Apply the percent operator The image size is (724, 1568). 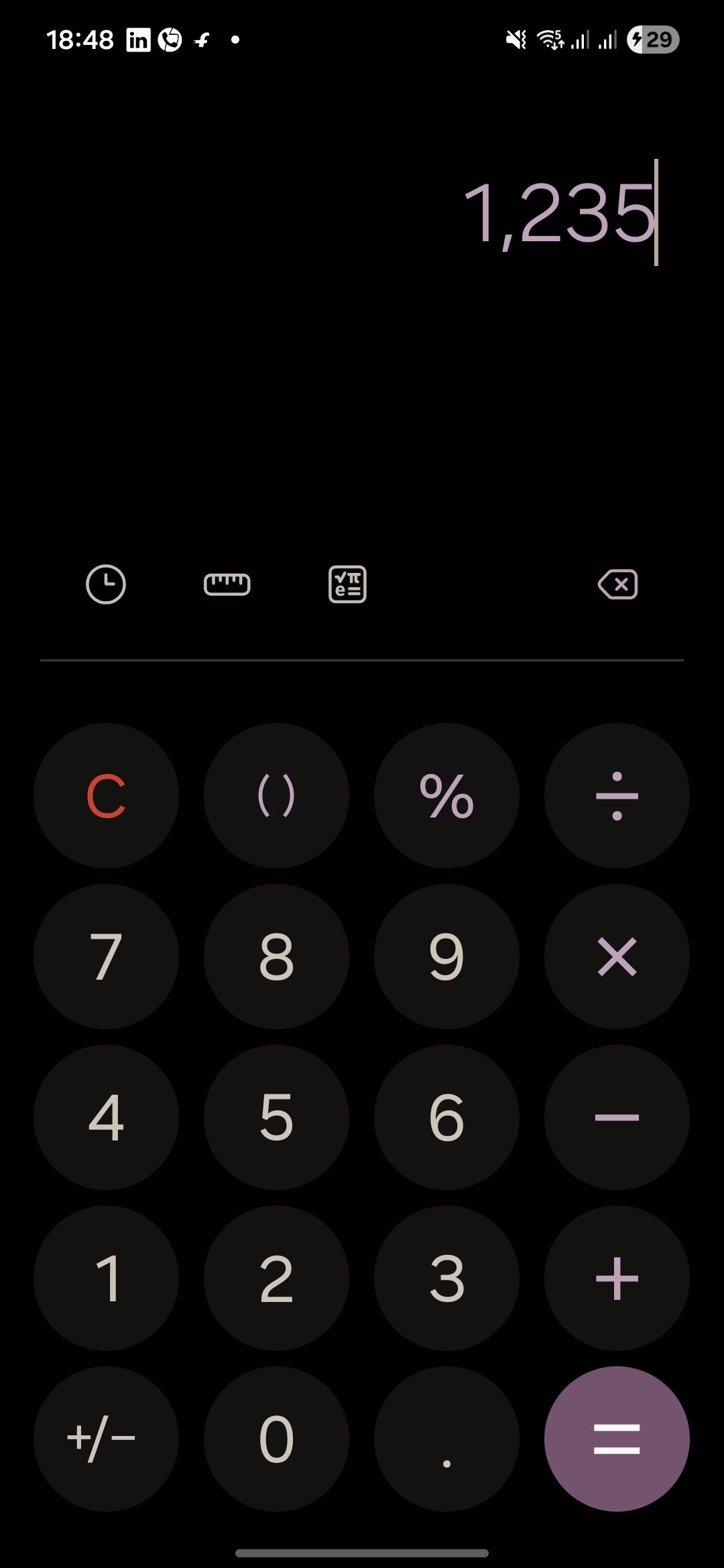tap(446, 795)
